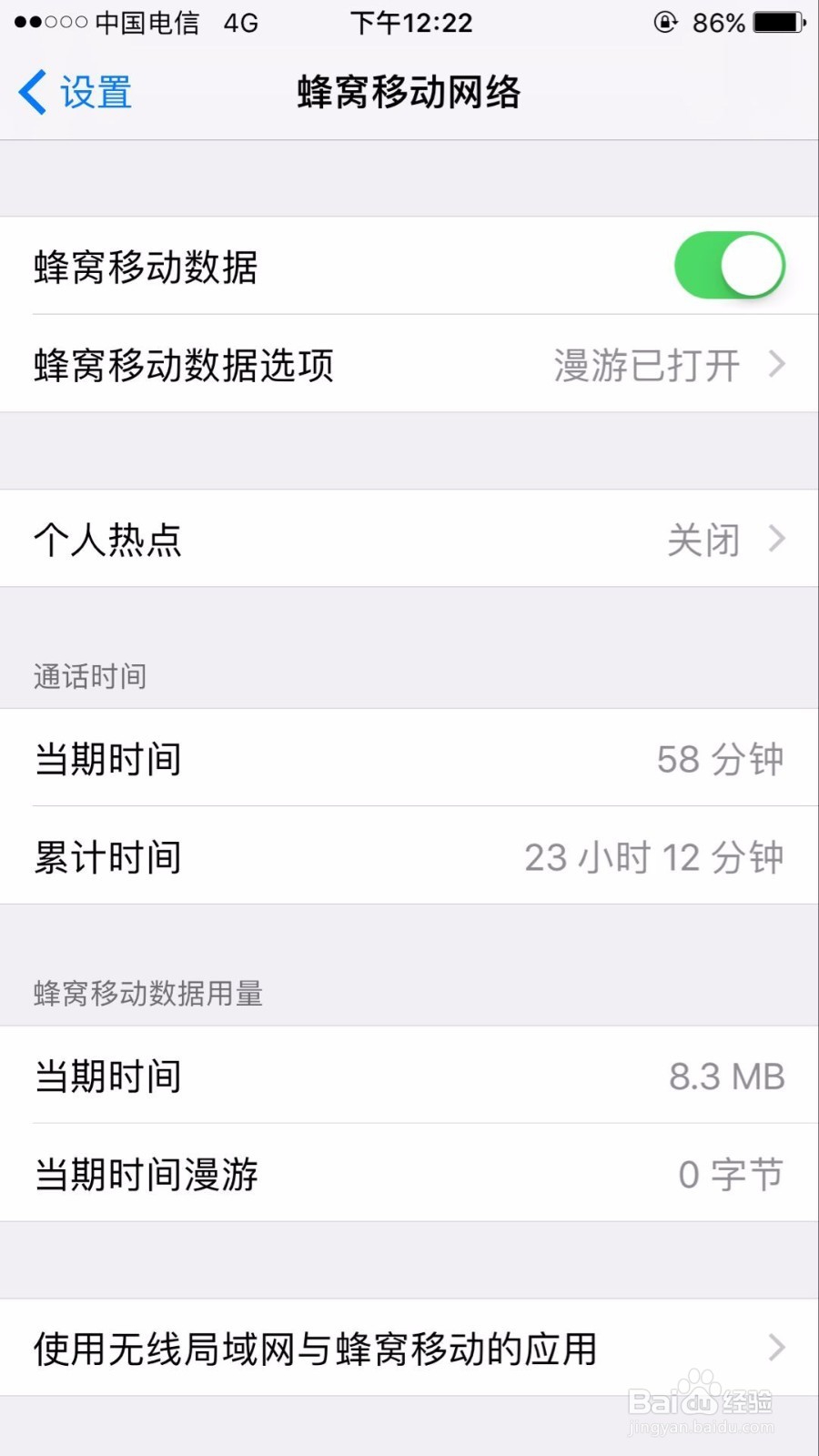Return to 设置 via back button
The height and width of the screenshot is (1456, 819).
(x=73, y=91)
